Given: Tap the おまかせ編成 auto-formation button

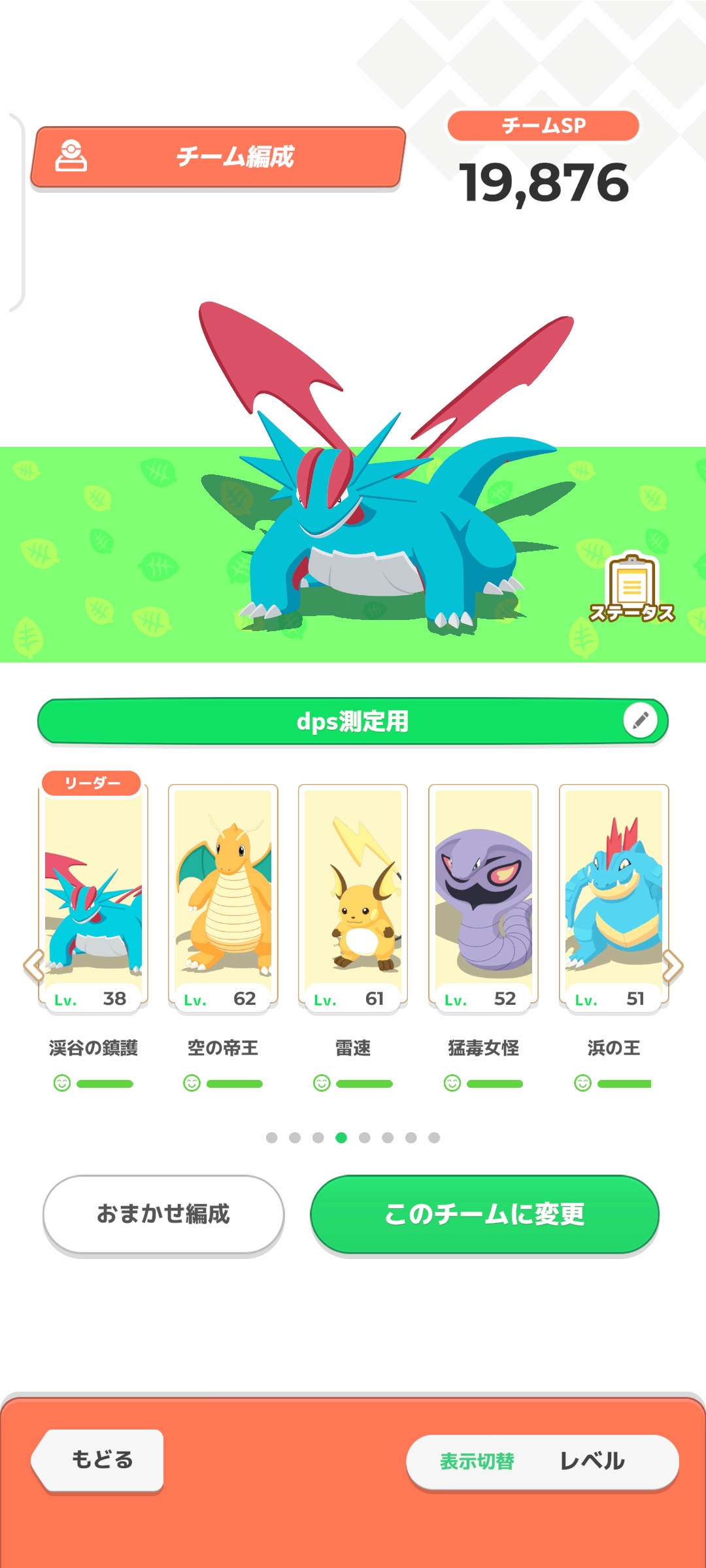Looking at the screenshot, I should point(163,1214).
